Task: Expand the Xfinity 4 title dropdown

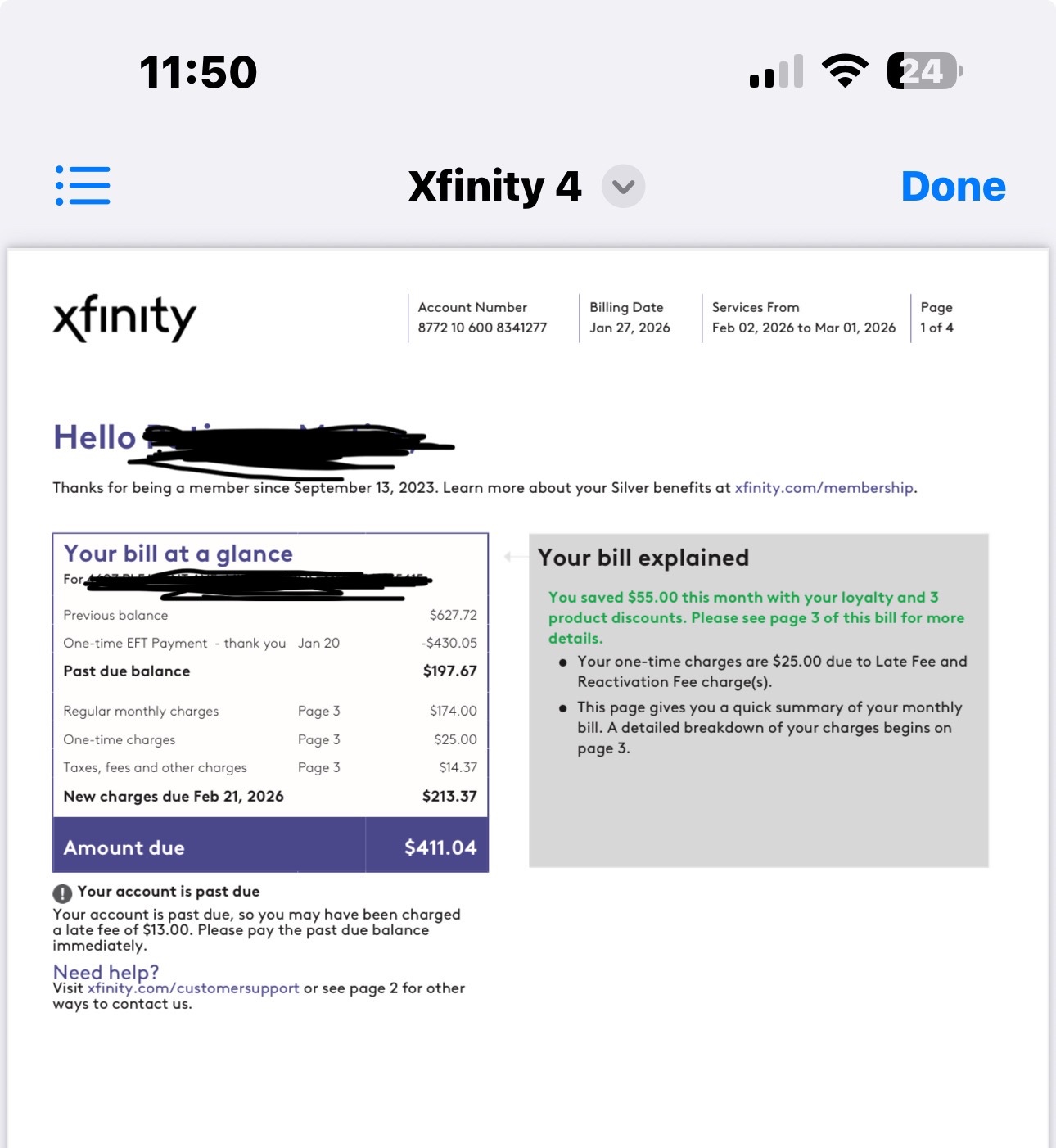Action: (623, 187)
